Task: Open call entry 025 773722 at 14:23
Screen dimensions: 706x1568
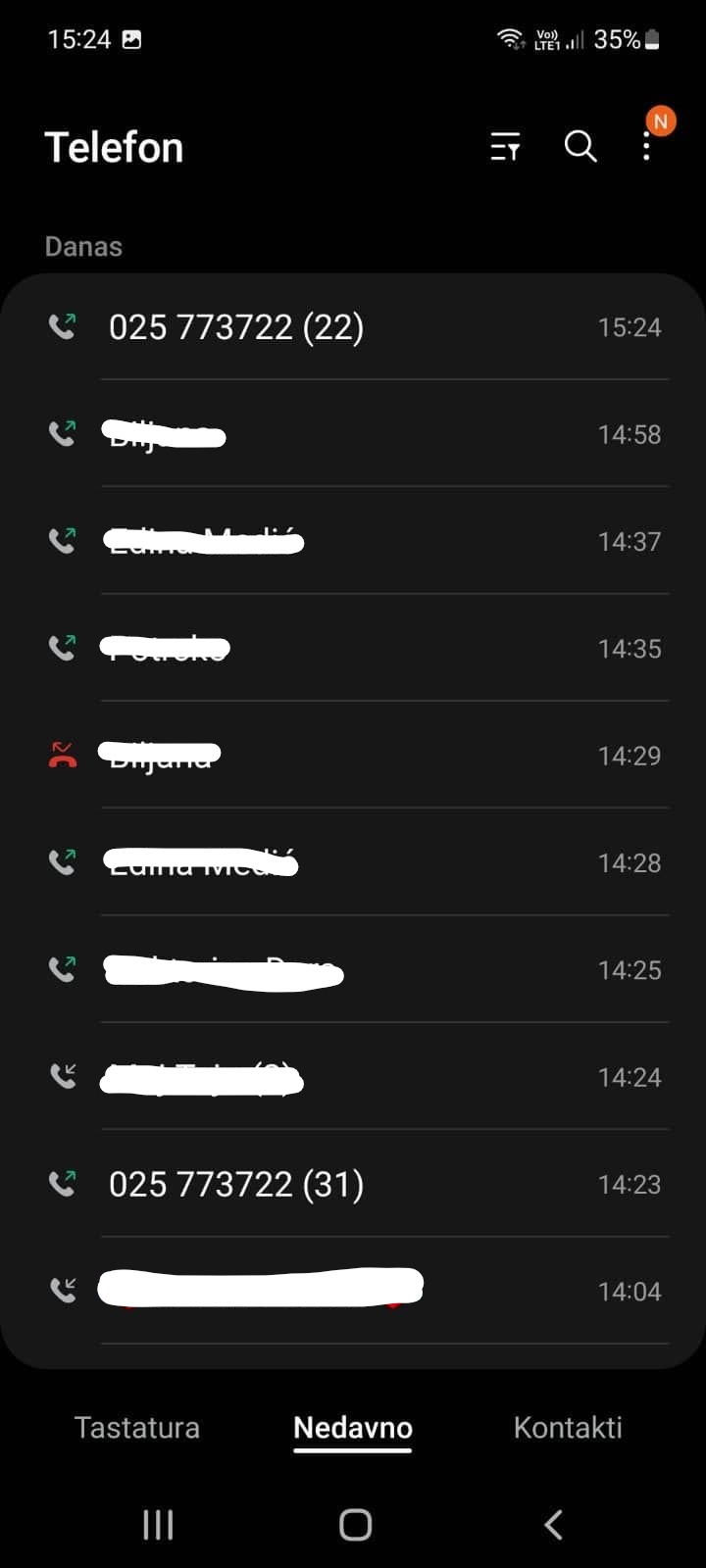Action: 353,1184
